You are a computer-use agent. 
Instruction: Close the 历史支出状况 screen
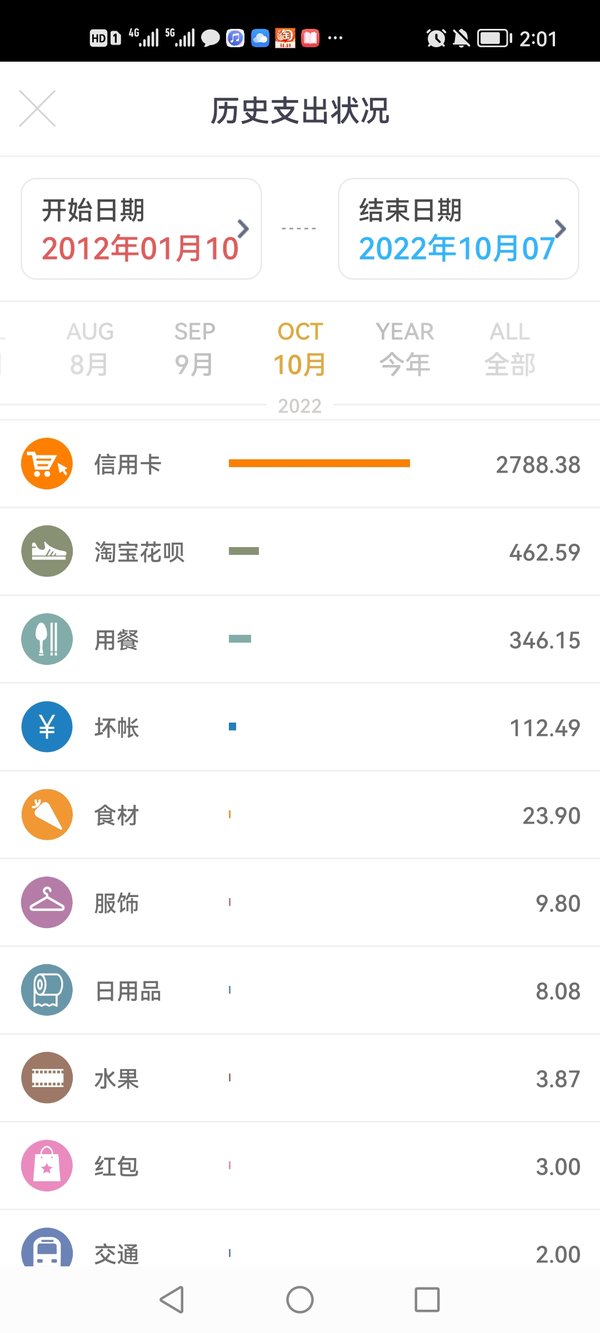click(x=38, y=108)
